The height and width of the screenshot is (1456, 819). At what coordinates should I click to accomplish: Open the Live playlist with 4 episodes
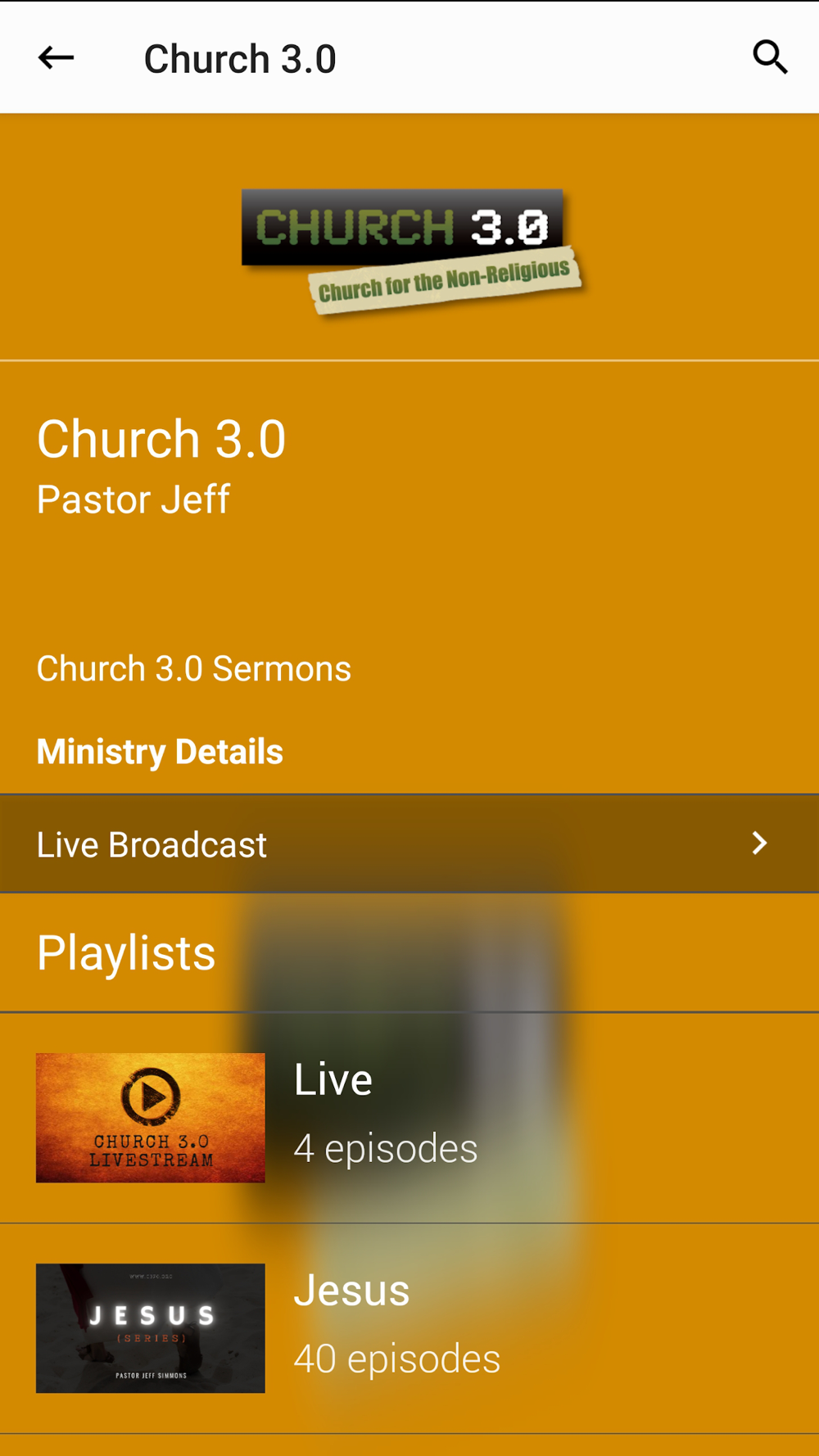click(x=409, y=1117)
